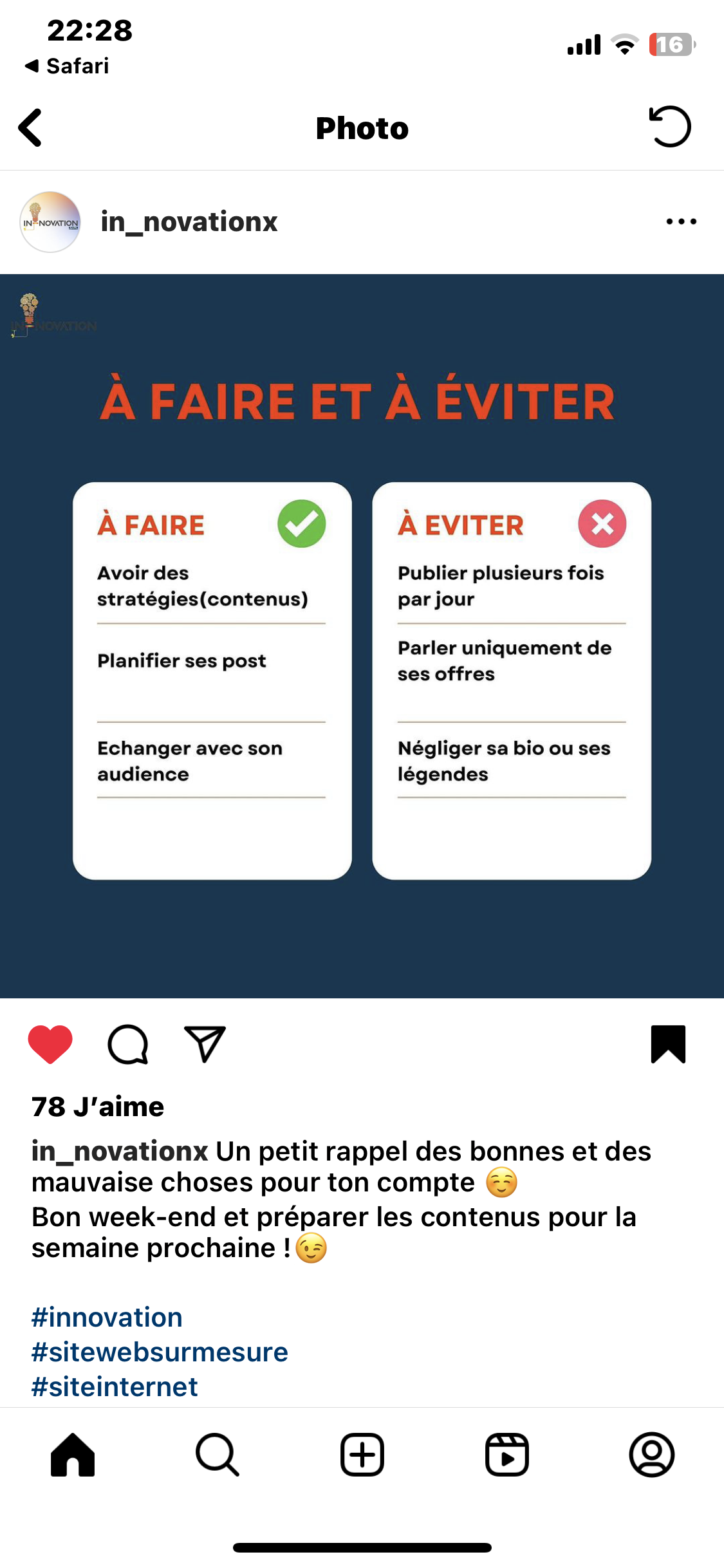Image resolution: width=724 pixels, height=1568 pixels.
Task: View who liked: 78 J'aime
Action: point(98,1107)
